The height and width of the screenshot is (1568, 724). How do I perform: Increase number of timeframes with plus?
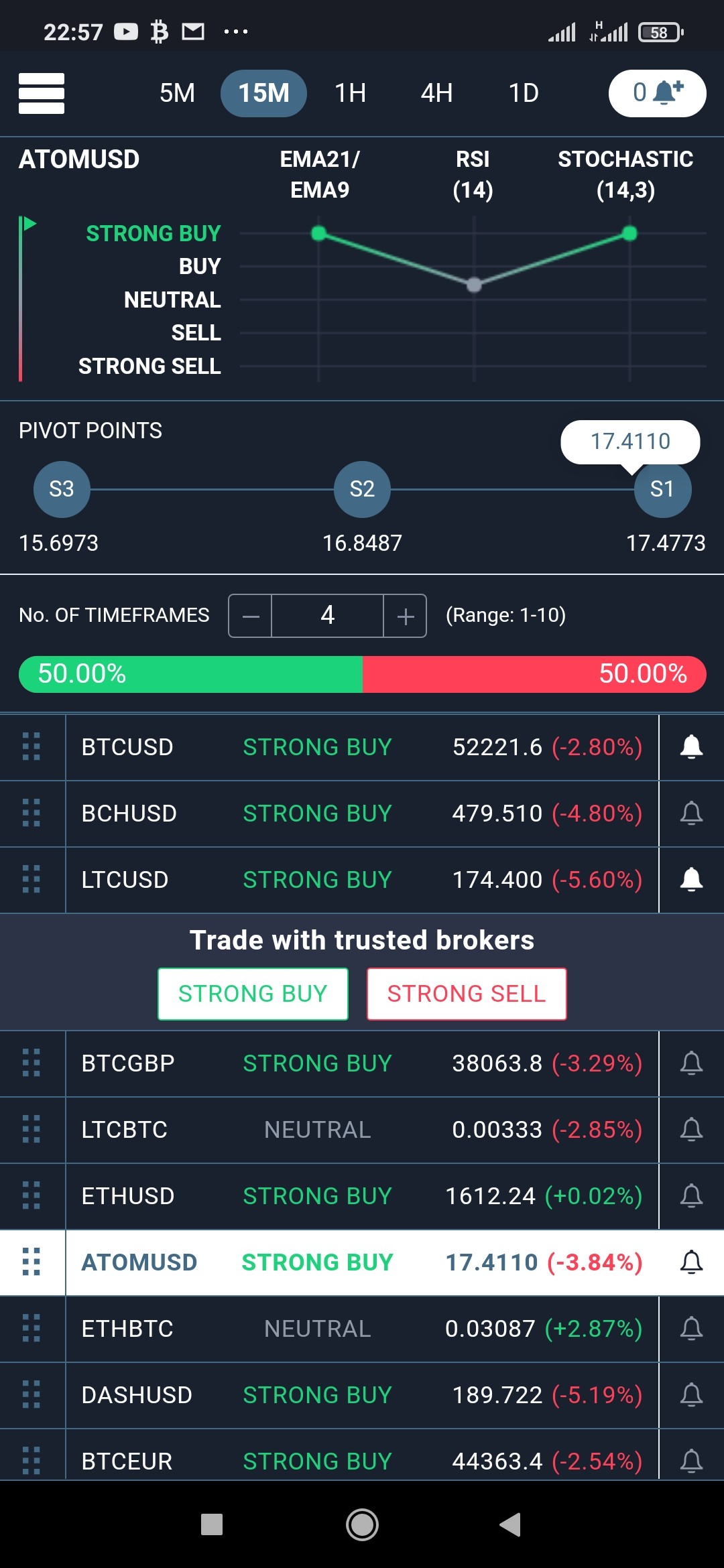405,616
